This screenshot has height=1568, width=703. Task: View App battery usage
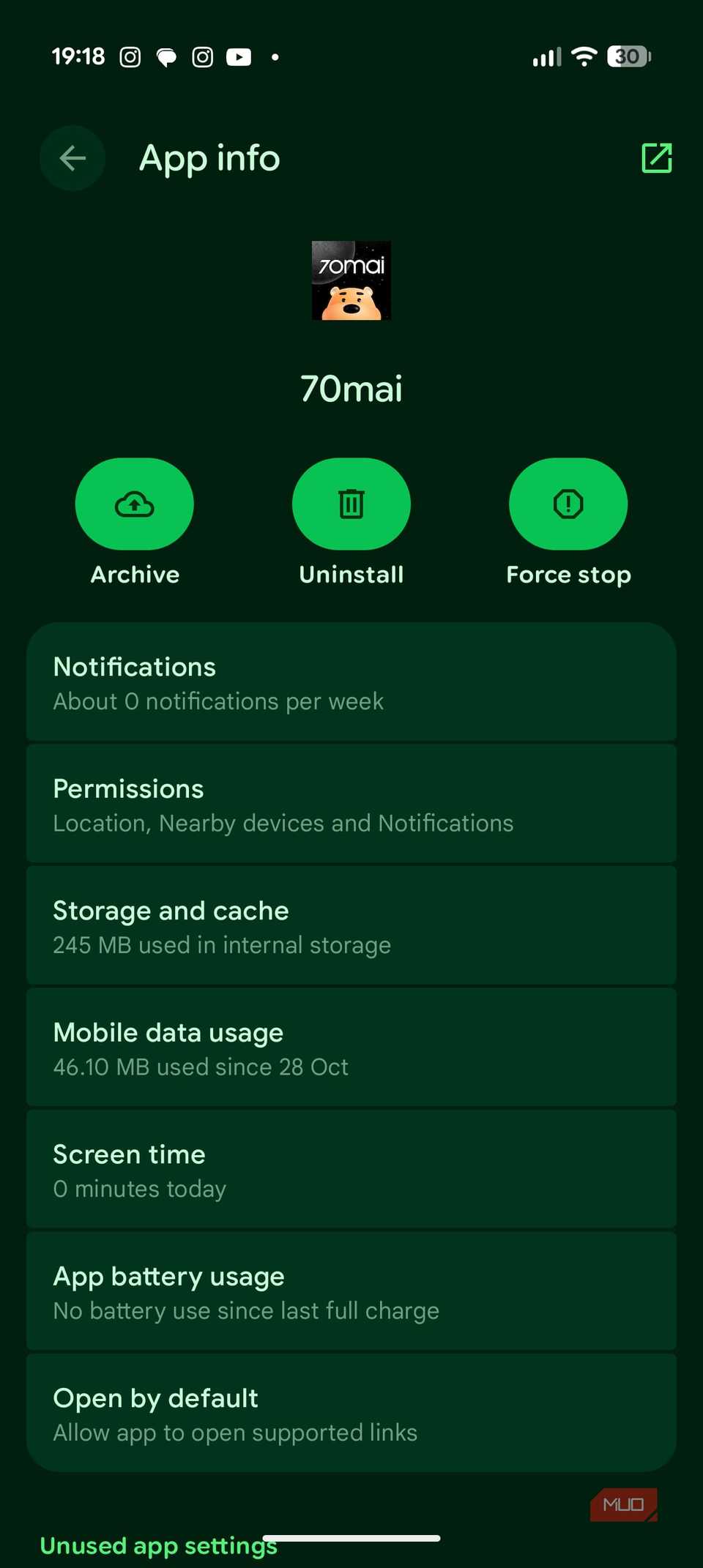[x=351, y=1292]
